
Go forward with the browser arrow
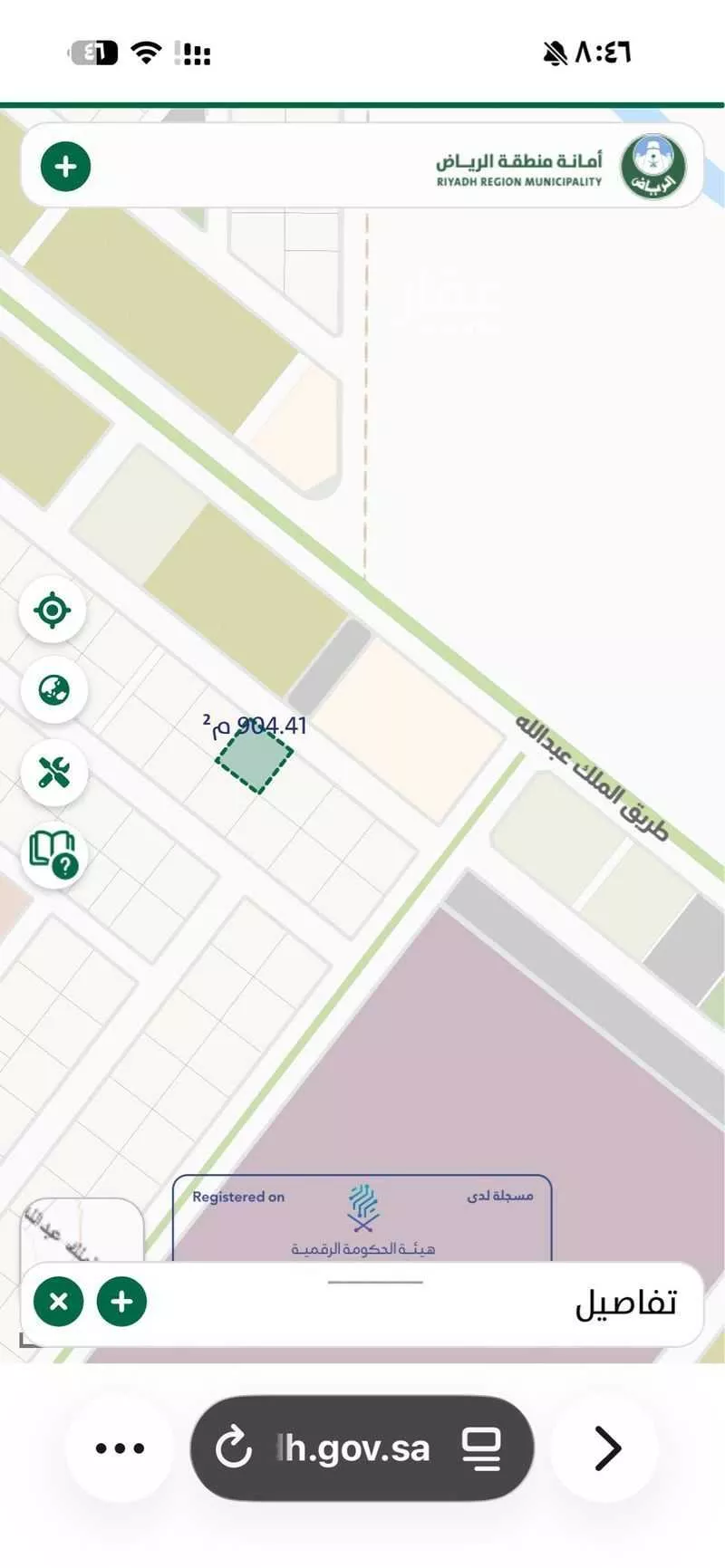click(606, 1447)
